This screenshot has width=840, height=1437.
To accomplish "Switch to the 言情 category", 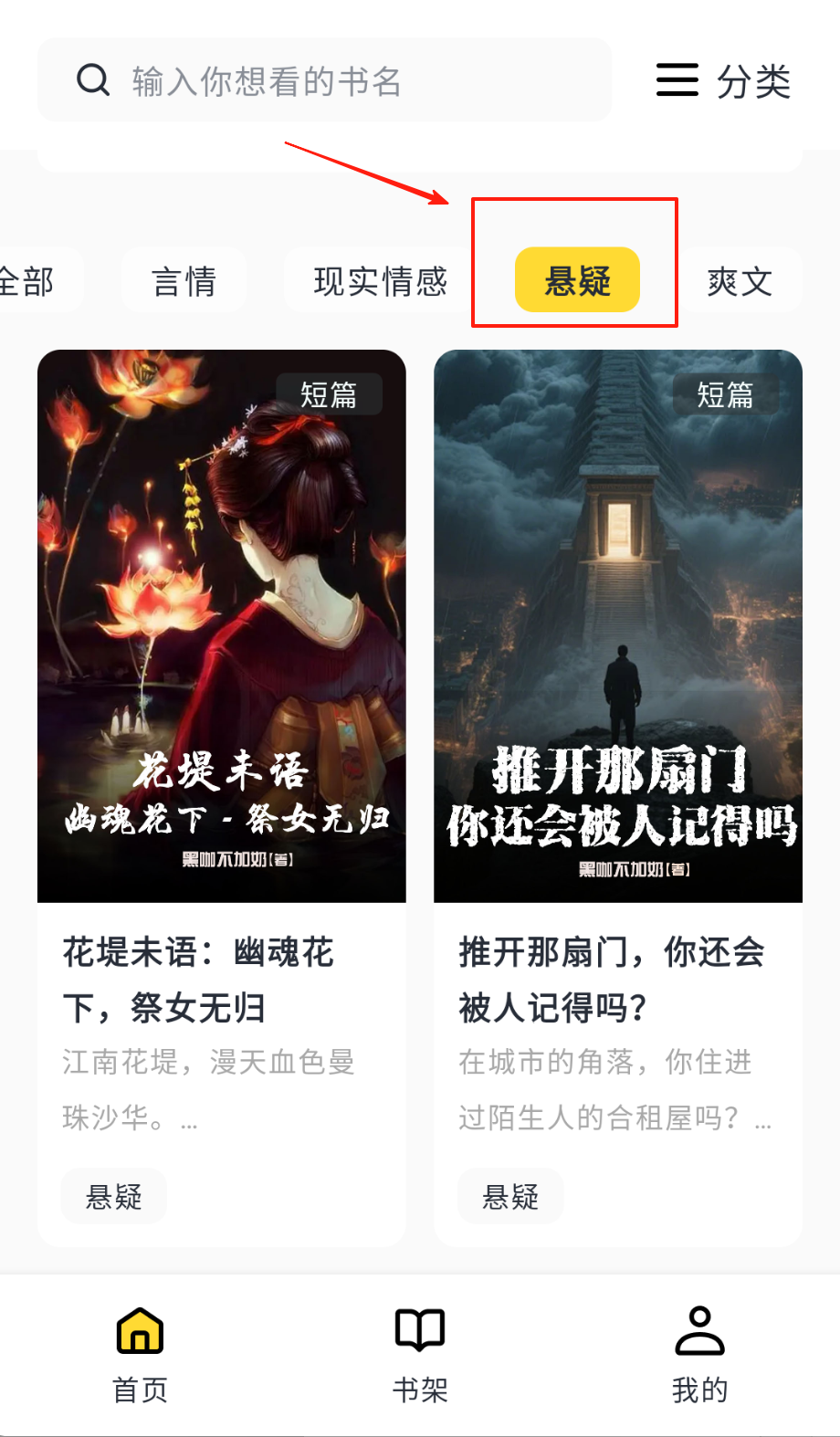I will (184, 280).
